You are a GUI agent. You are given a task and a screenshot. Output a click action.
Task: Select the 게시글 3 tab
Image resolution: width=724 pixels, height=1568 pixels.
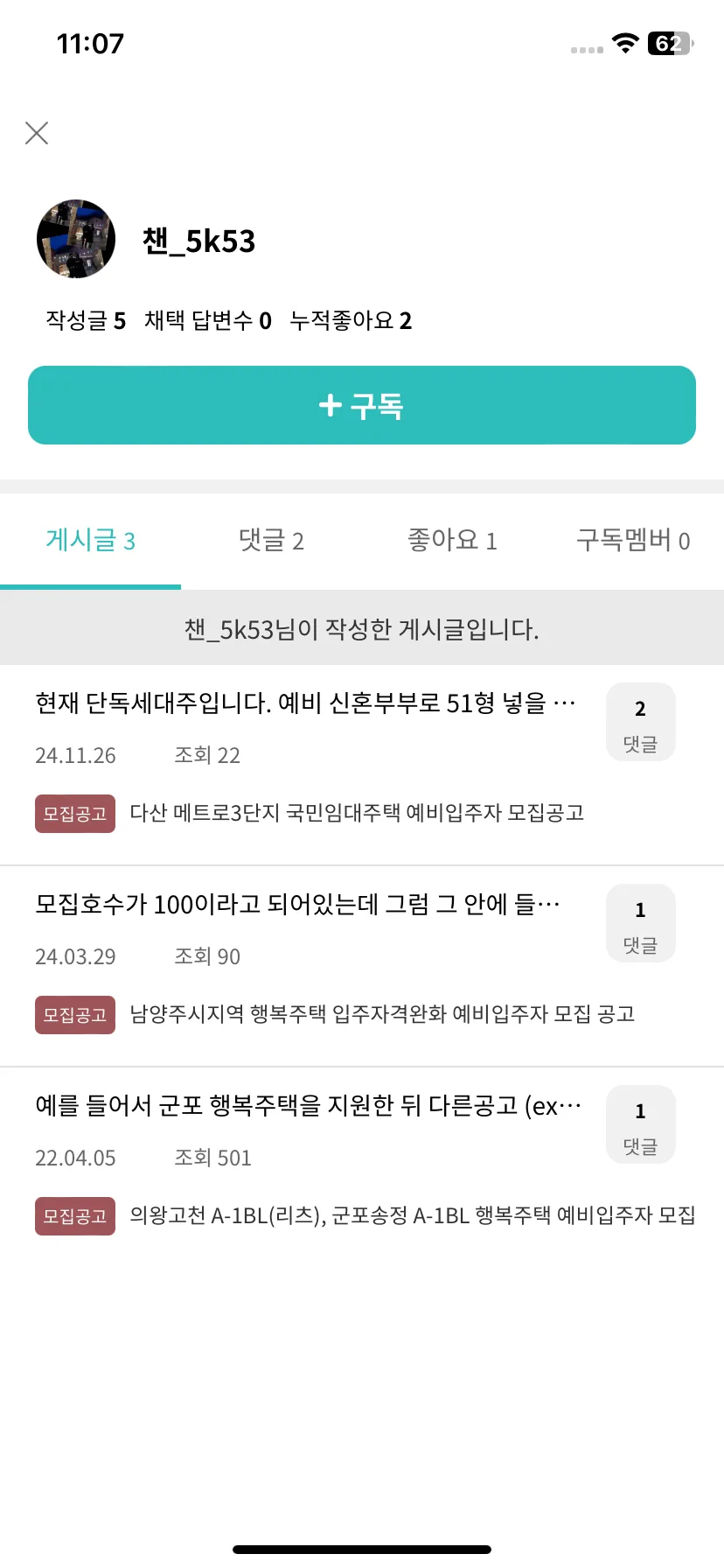[91, 540]
